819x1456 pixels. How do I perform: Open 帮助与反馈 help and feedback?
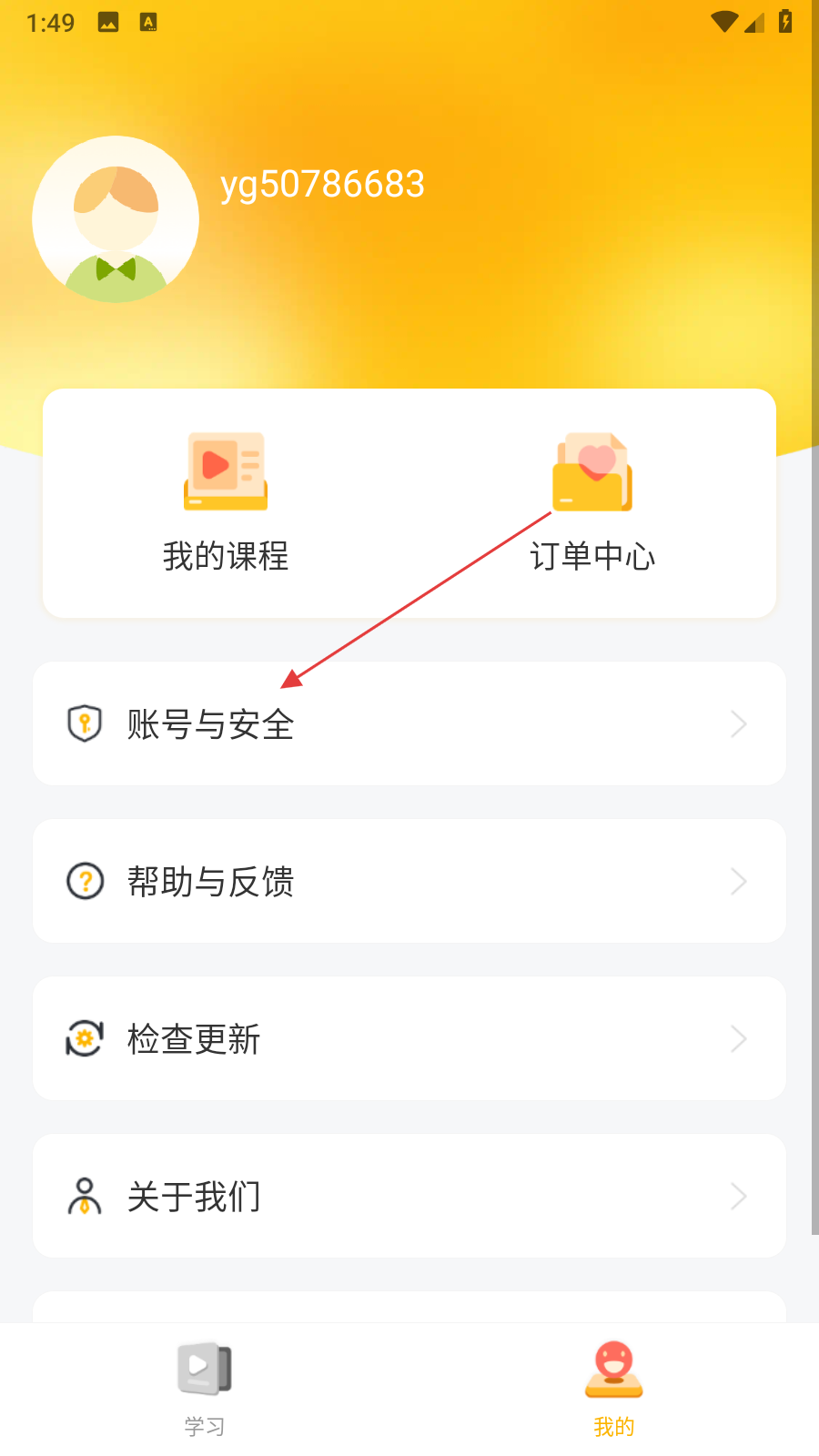pyautogui.click(x=409, y=881)
